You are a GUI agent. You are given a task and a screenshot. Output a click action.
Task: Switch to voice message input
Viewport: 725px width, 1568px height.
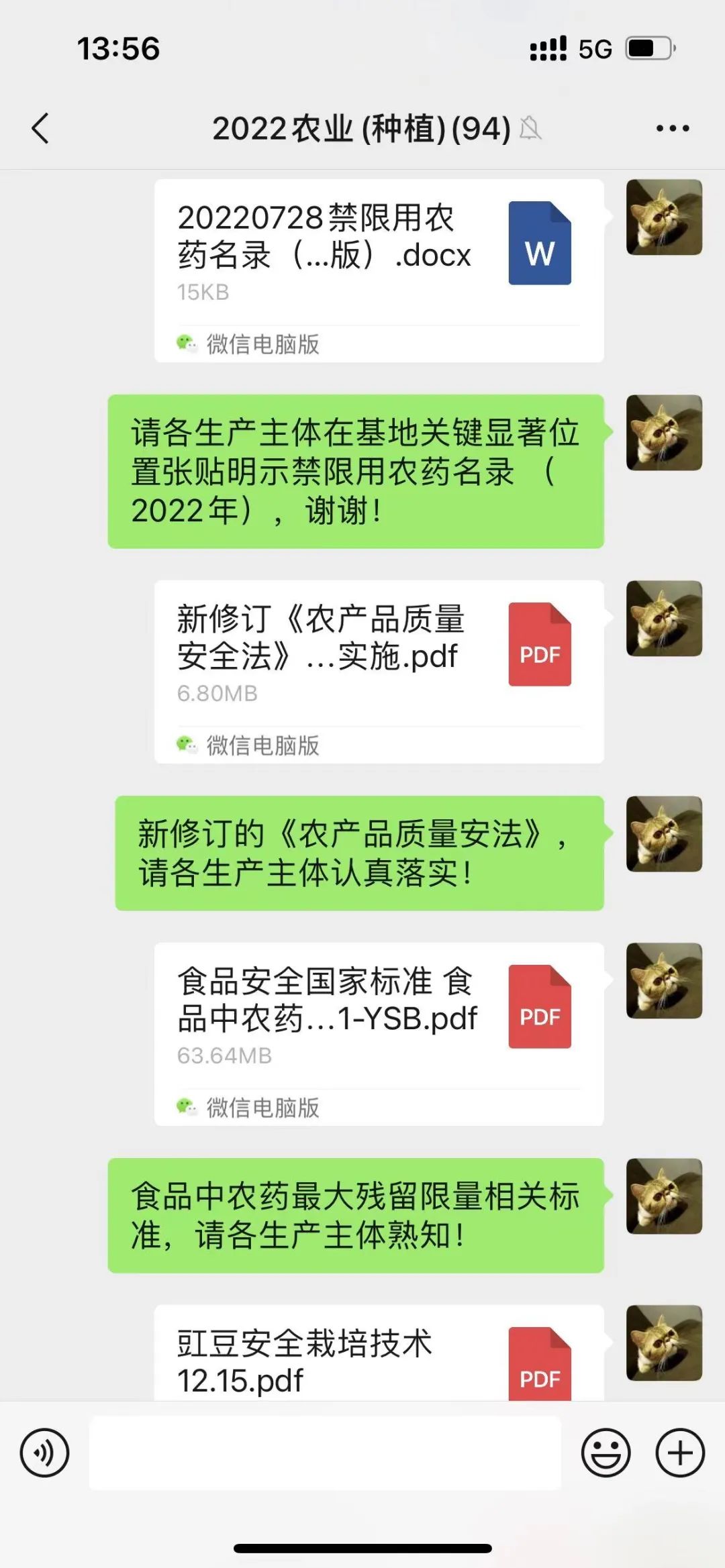pos(44,1453)
